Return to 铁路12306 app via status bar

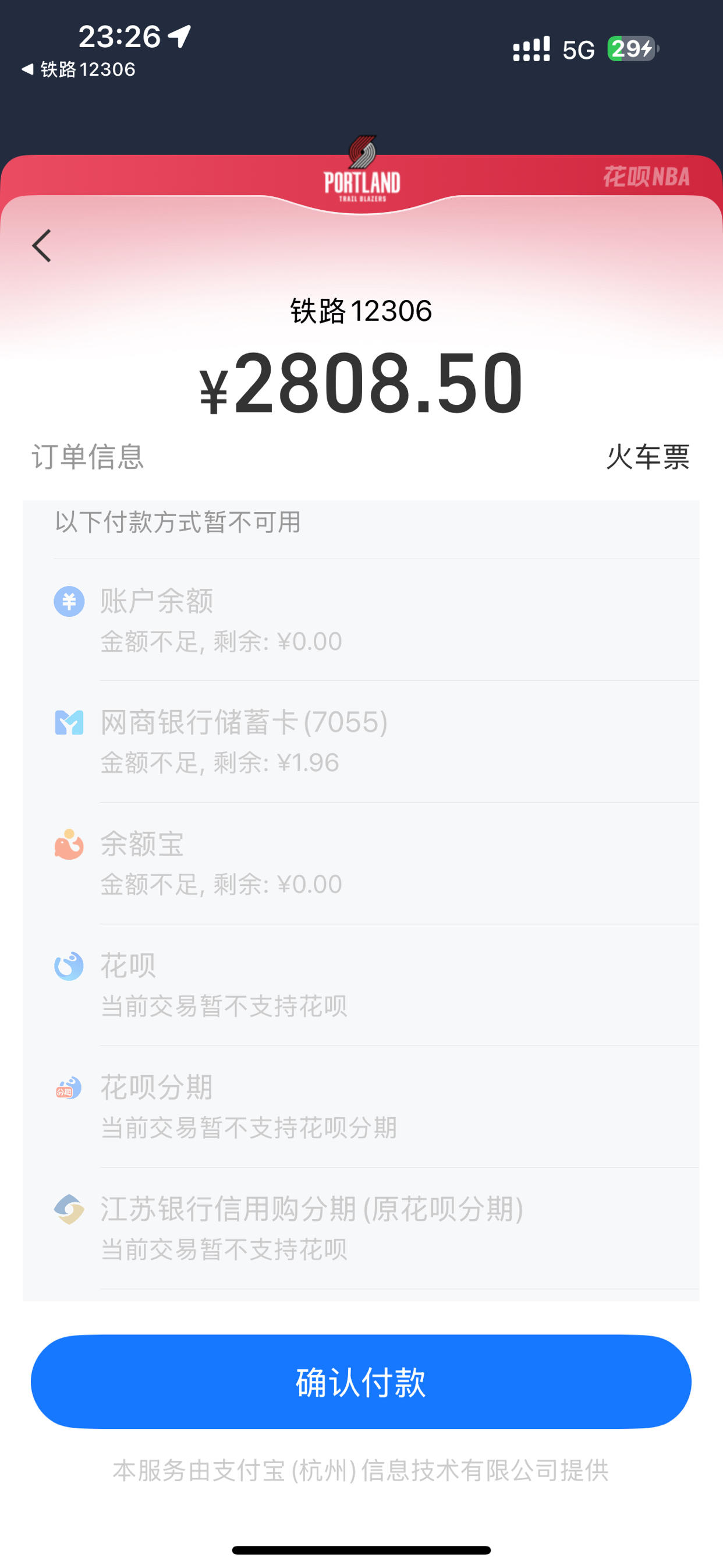pyautogui.click(x=79, y=69)
